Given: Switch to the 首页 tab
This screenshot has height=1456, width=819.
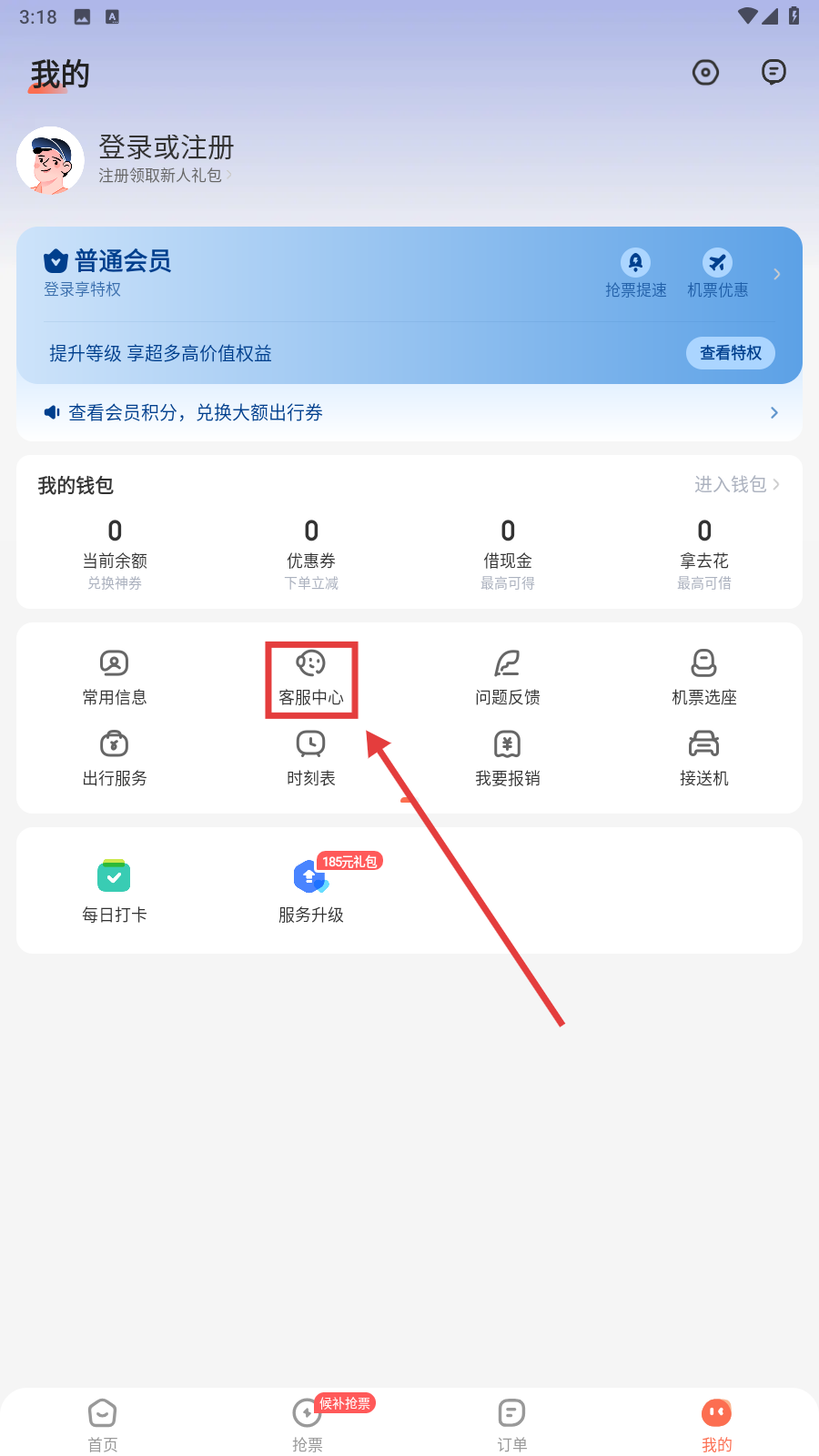Looking at the screenshot, I should tap(103, 1425).
